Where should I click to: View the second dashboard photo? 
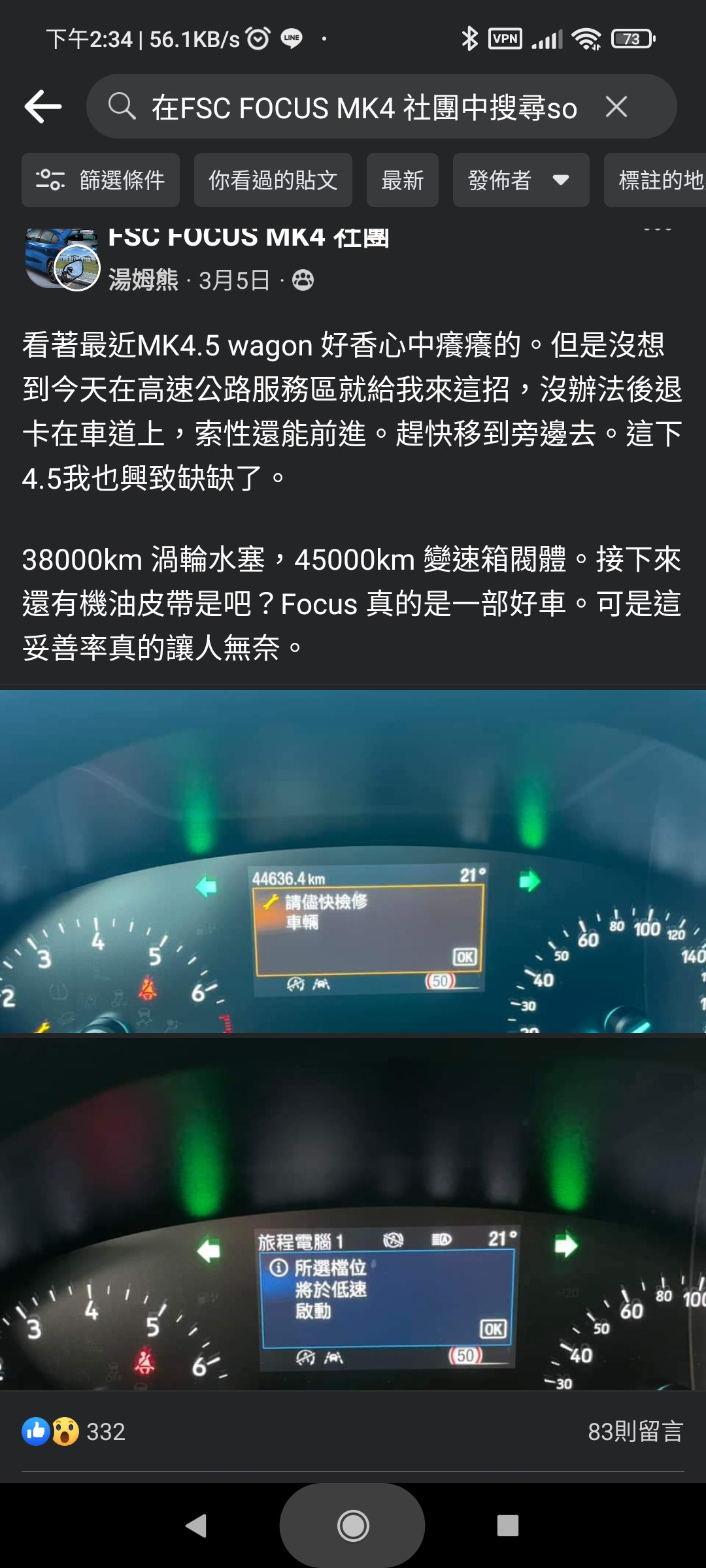[x=353, y=1214]
